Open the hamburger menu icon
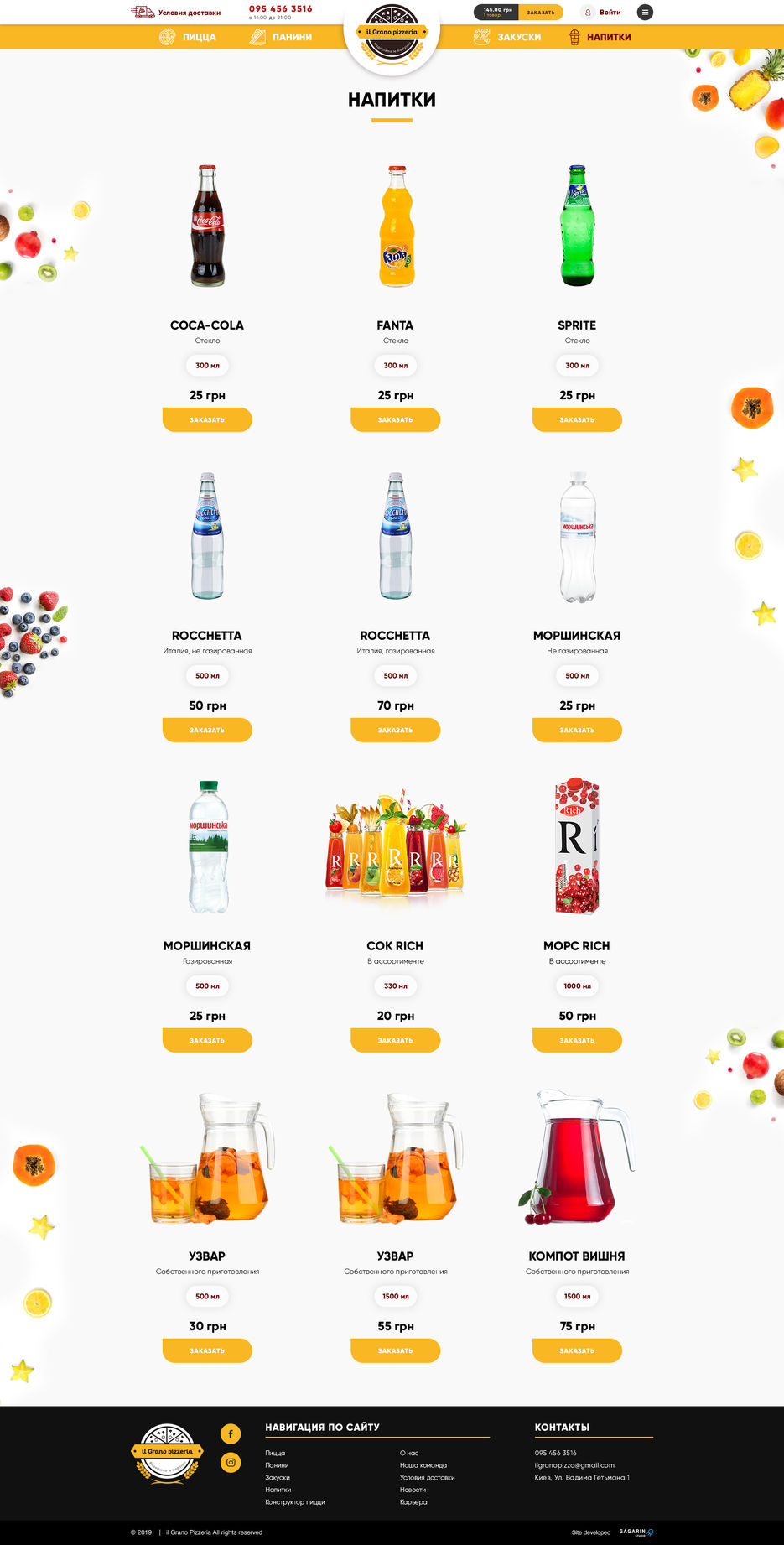 644,13
